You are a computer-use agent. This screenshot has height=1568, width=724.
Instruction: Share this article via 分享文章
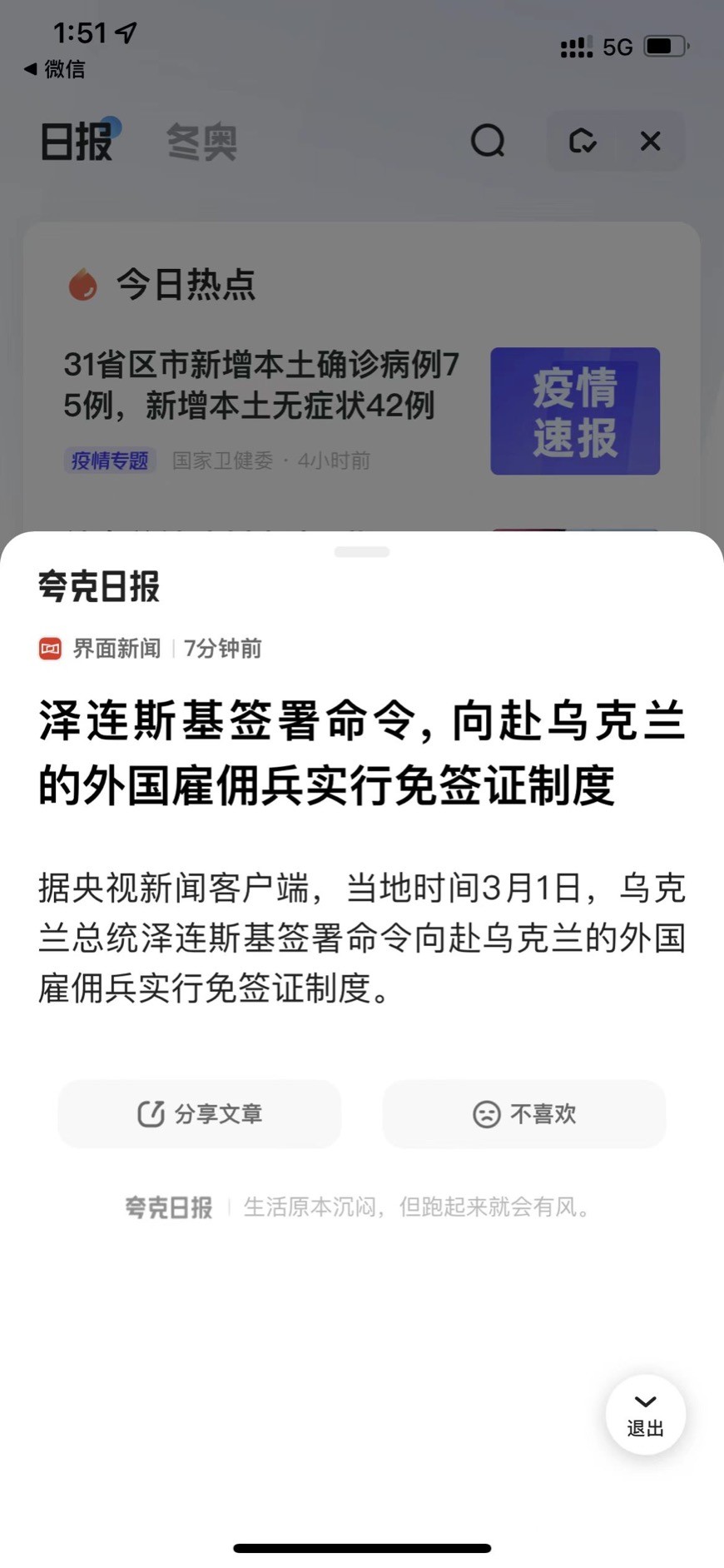[200, 1113]
